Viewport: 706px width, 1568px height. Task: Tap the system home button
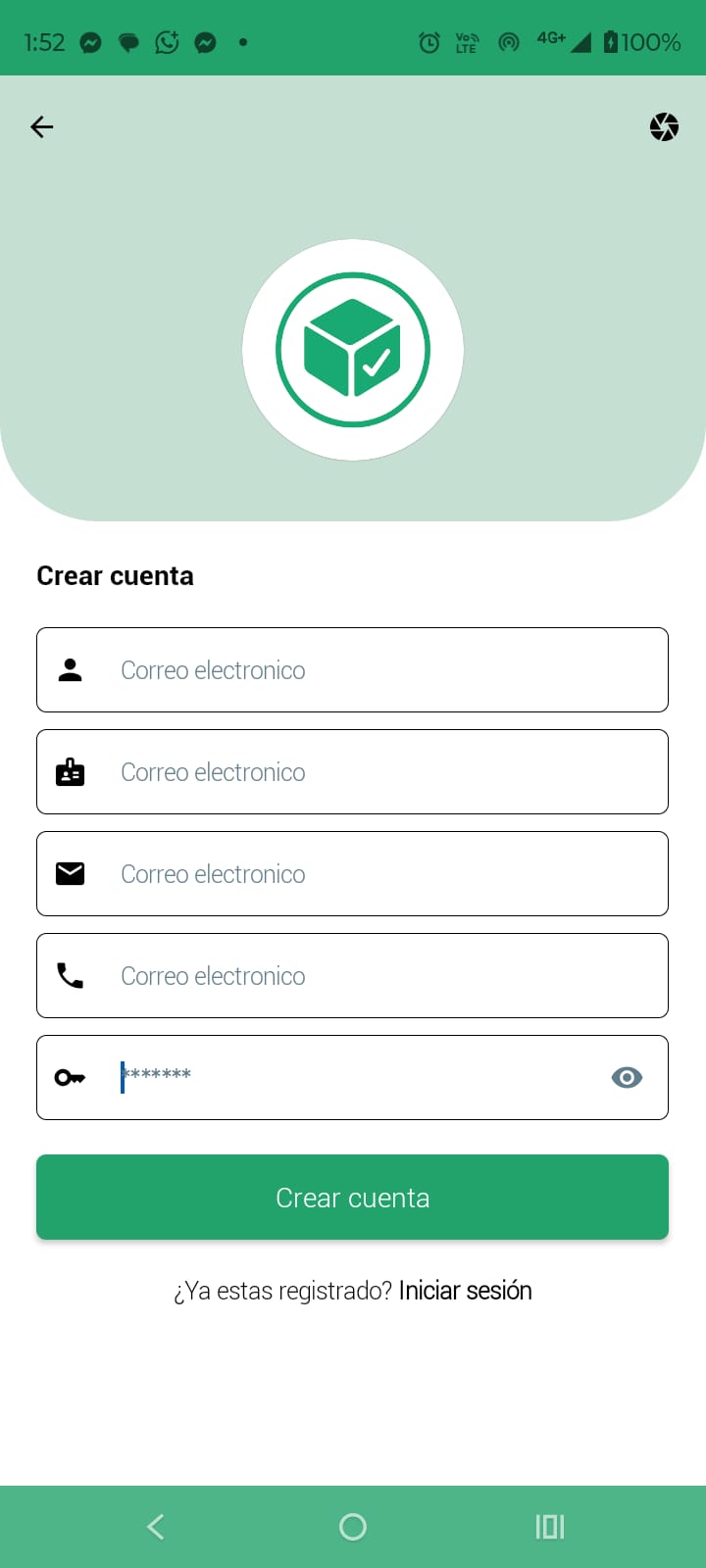[353, 1527]
